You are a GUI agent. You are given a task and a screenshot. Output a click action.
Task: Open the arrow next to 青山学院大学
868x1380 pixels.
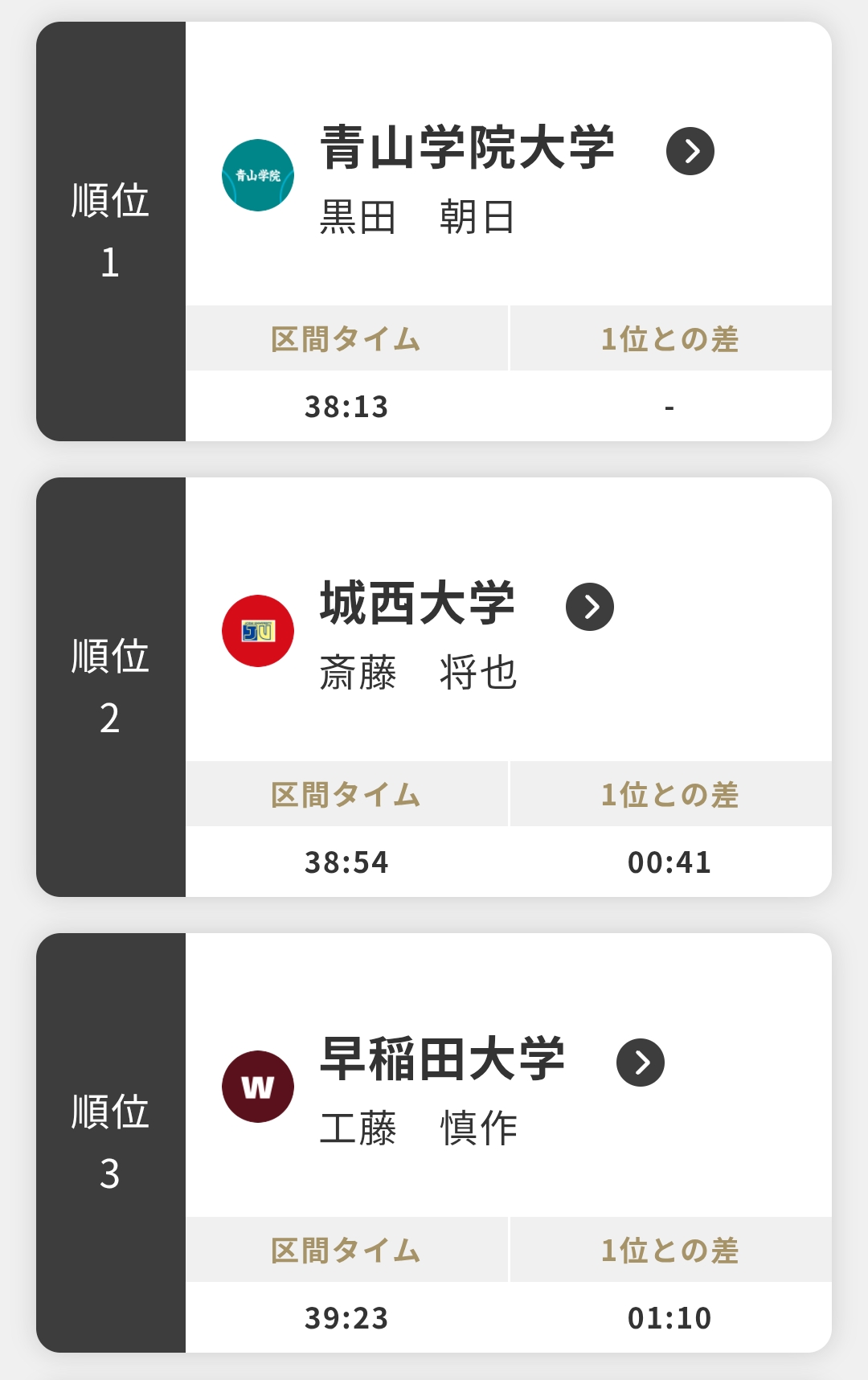tap(690, 151)
